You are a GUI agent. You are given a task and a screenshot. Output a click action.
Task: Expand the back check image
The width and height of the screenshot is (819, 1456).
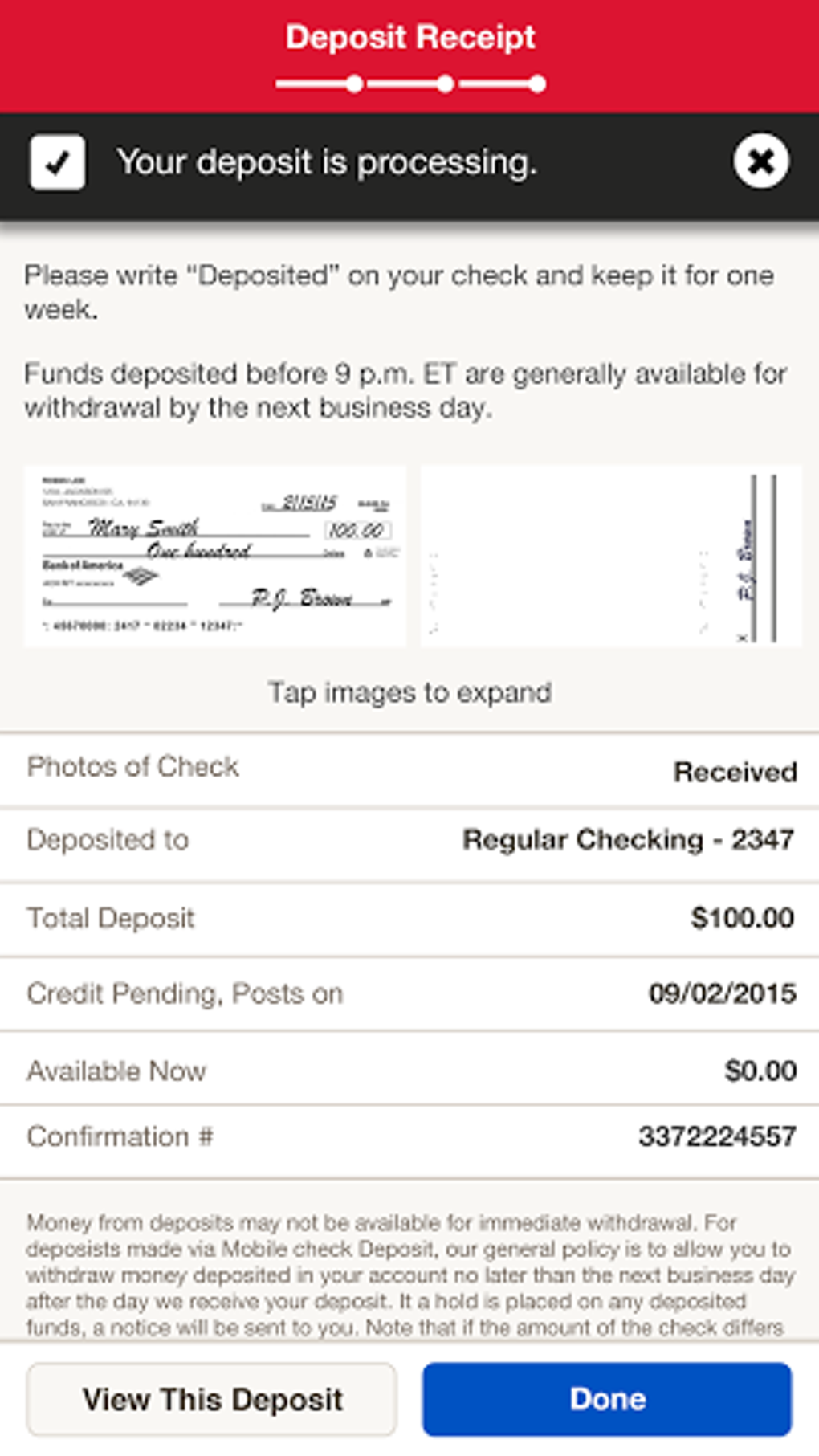610,556
